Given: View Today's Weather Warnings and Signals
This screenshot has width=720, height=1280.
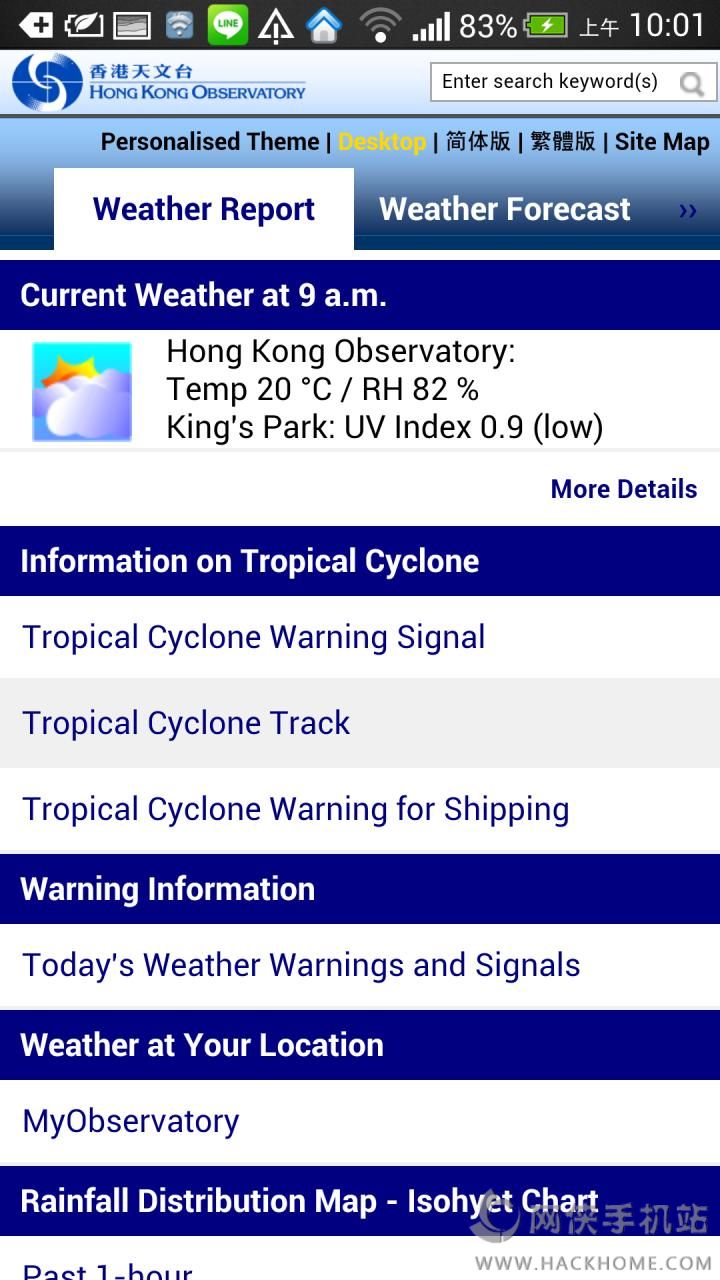Looking at the screenshot, I should [x=360, y=965].
